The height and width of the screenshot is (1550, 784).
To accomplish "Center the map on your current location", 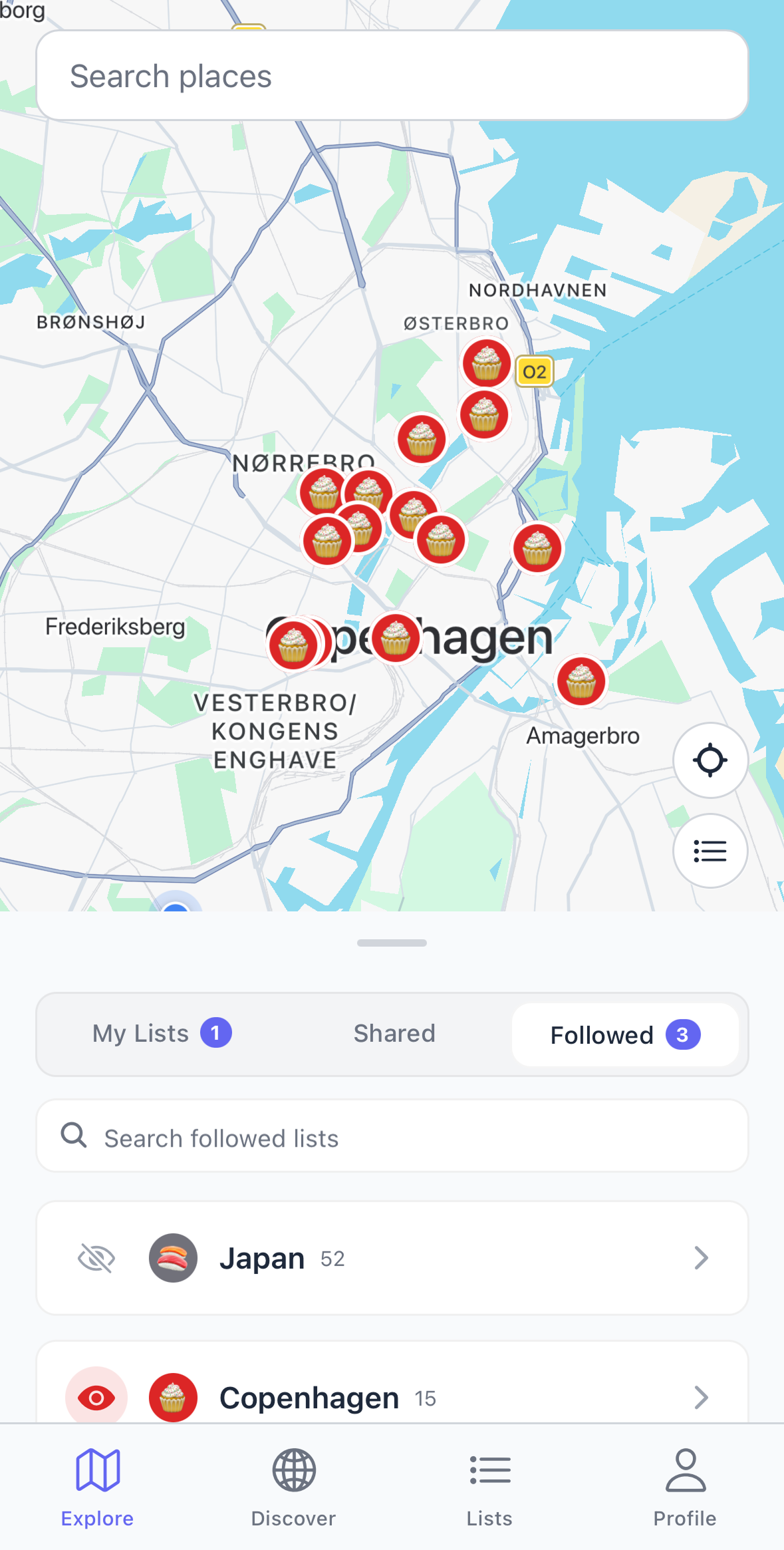I will pos(710,760).
